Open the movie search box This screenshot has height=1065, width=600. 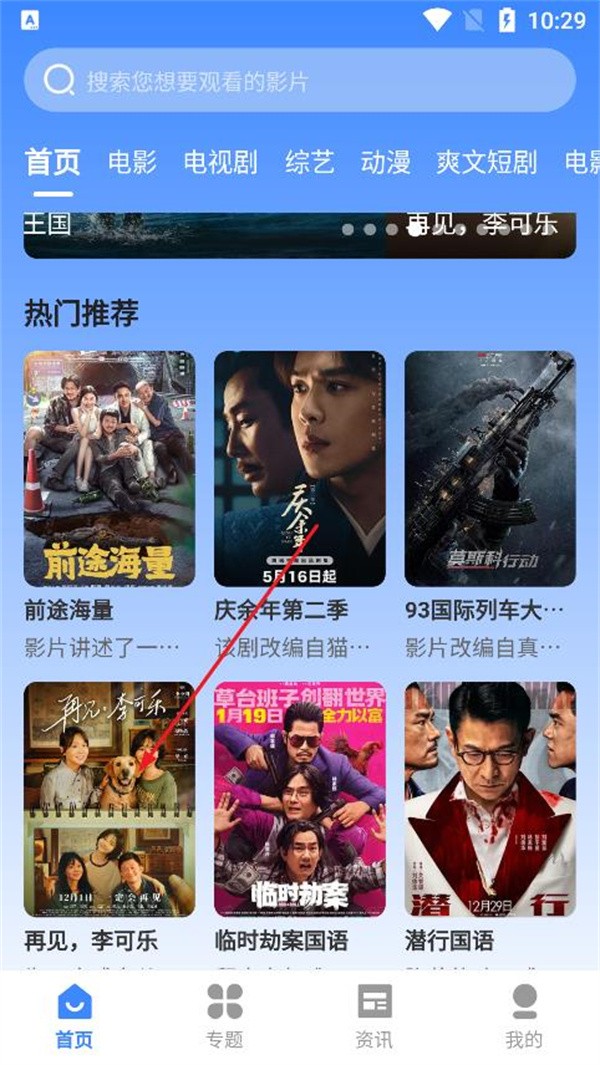coord(300,80)
